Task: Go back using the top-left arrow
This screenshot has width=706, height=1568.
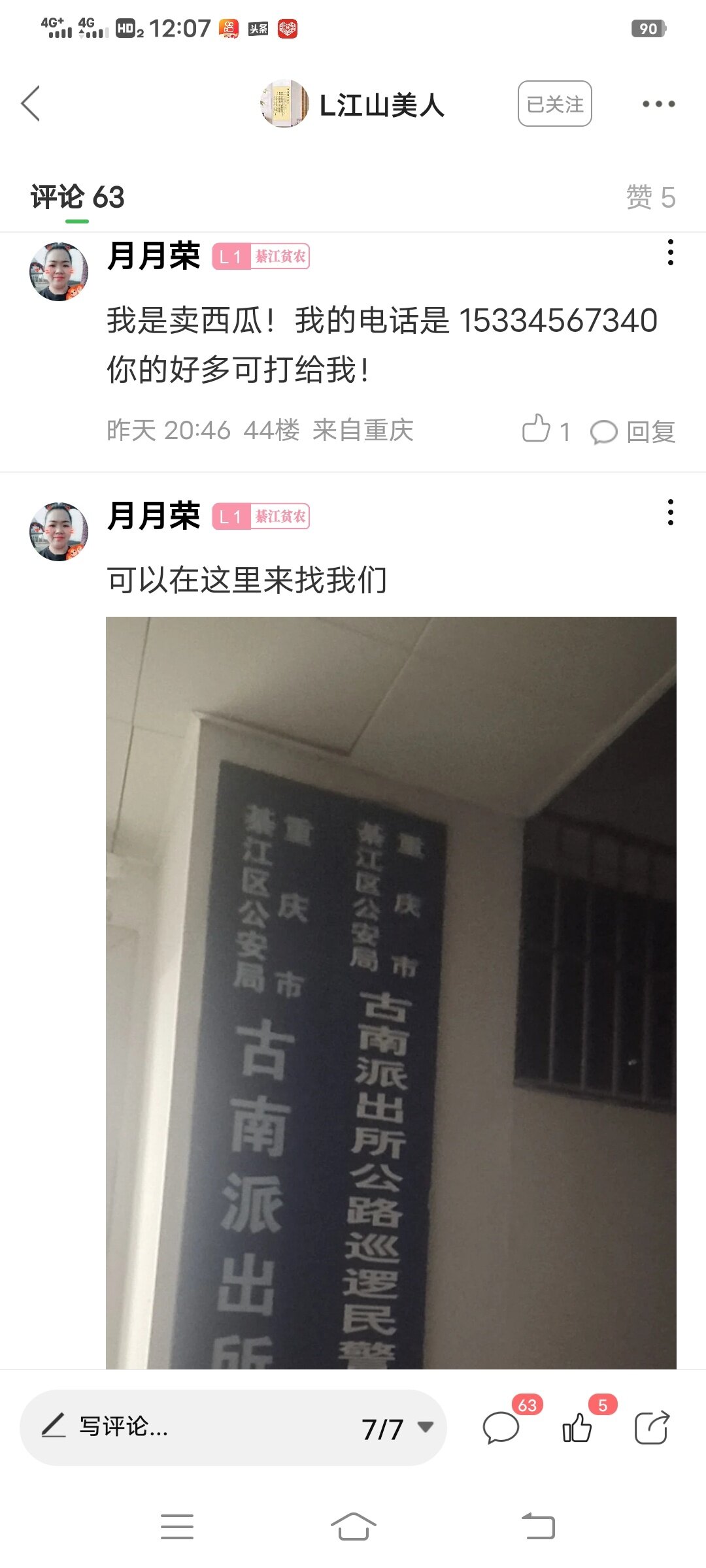Action: [x=31, y=104]
